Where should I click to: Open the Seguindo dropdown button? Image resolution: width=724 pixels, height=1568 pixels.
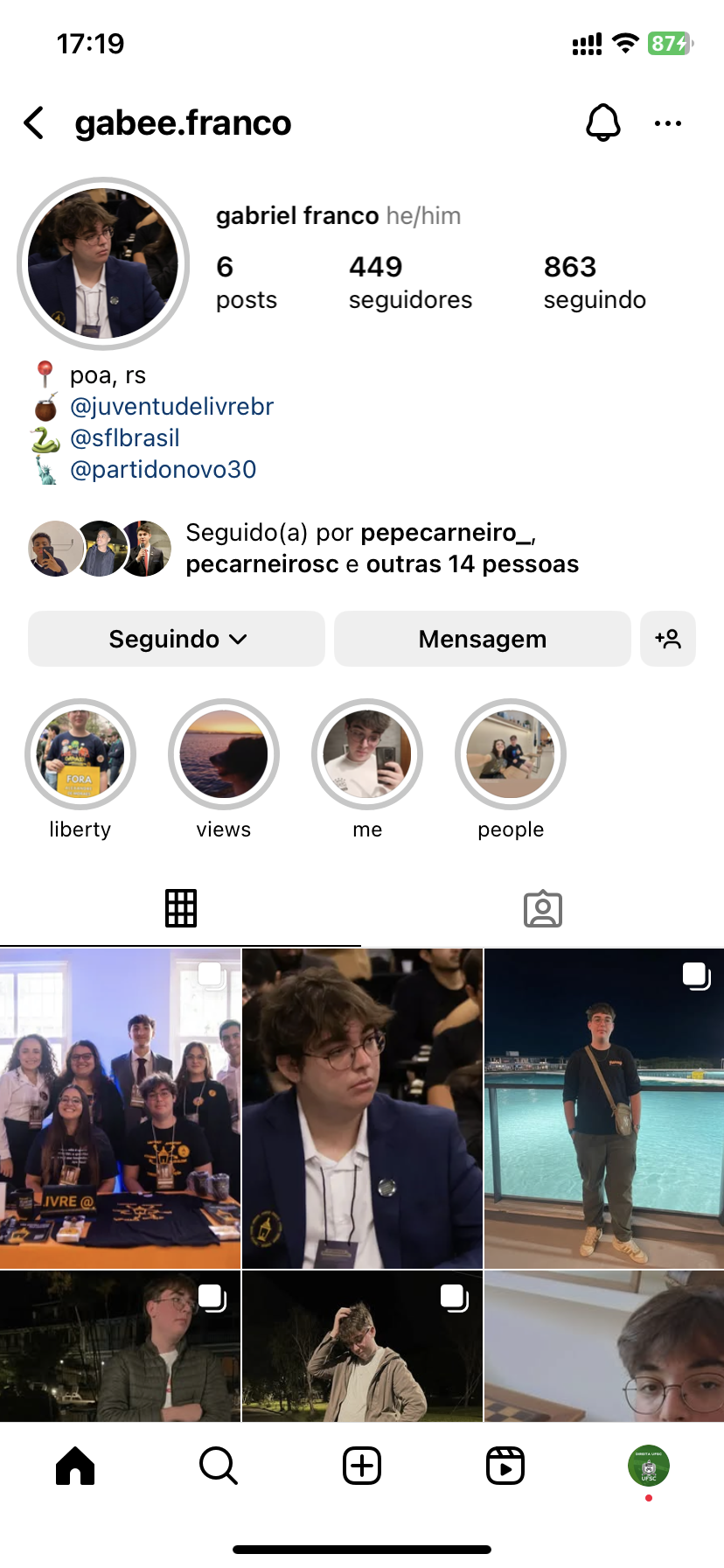[x=177, y=639]
